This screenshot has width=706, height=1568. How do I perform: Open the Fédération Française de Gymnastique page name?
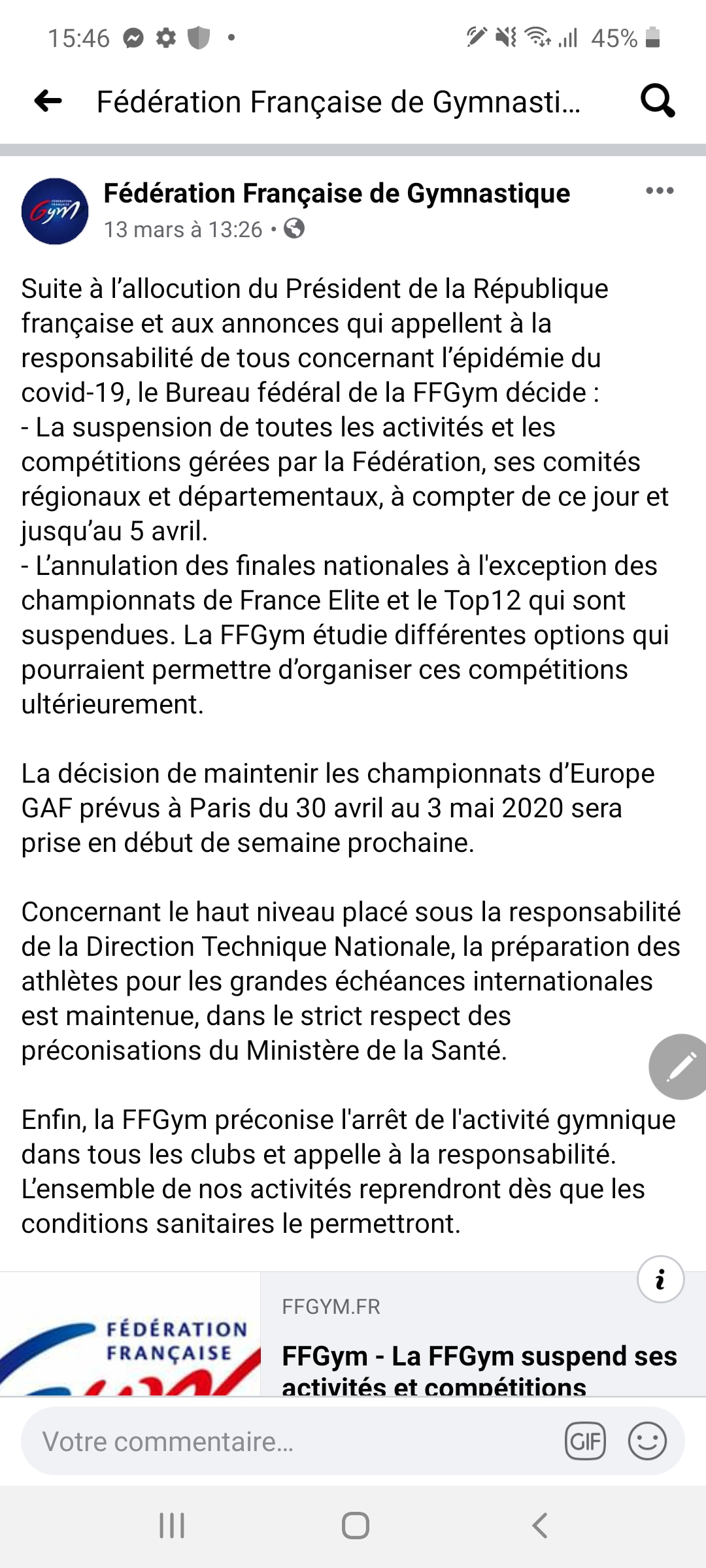click(x=337, y=193)
